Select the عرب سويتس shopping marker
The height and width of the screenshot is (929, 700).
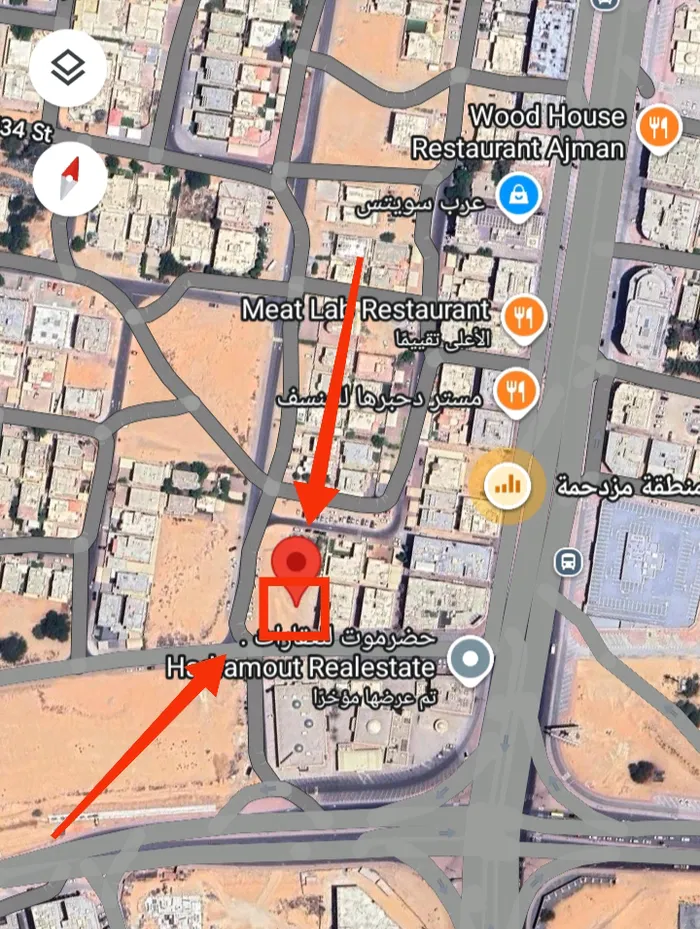click(520, 195)
